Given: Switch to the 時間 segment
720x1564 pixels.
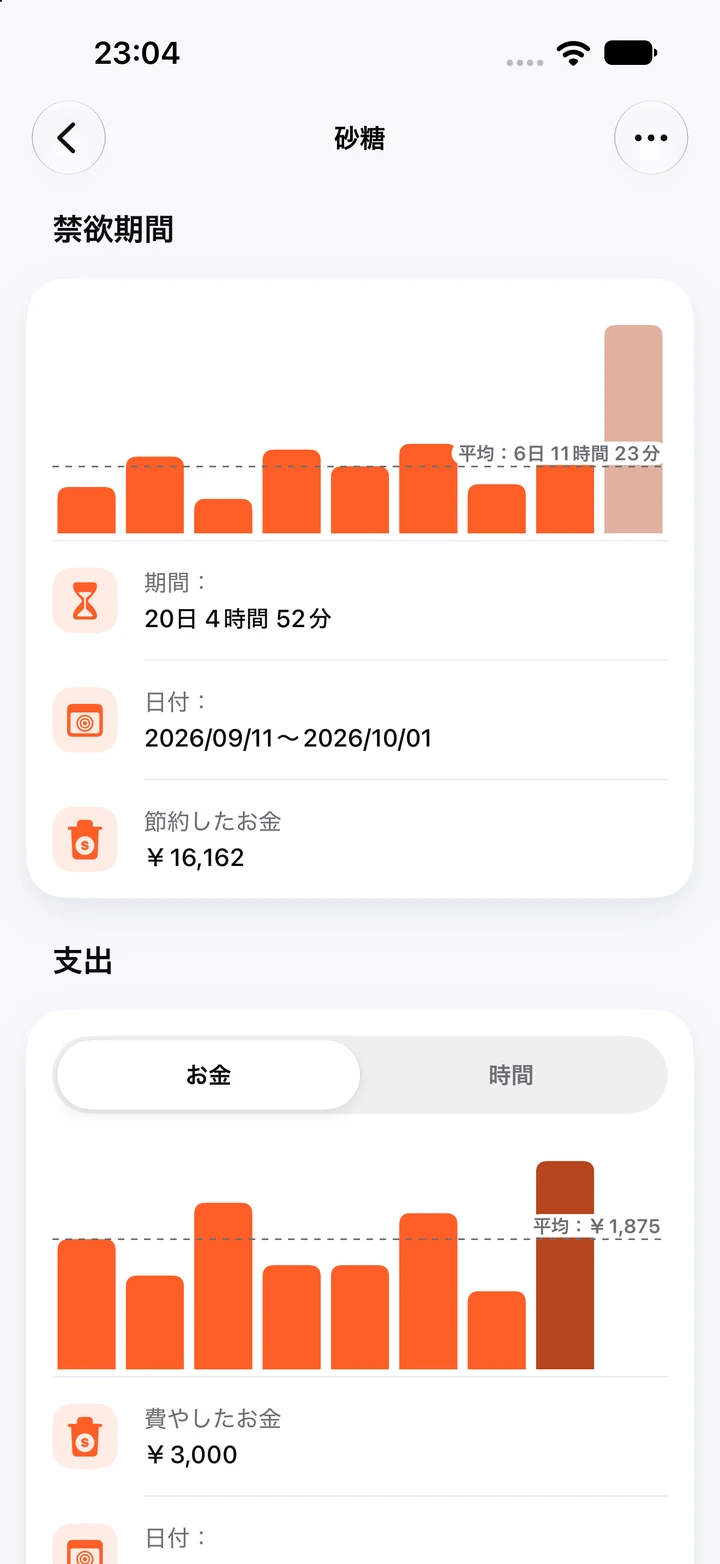Looking at the screenshot, I should click(511, 1075).
